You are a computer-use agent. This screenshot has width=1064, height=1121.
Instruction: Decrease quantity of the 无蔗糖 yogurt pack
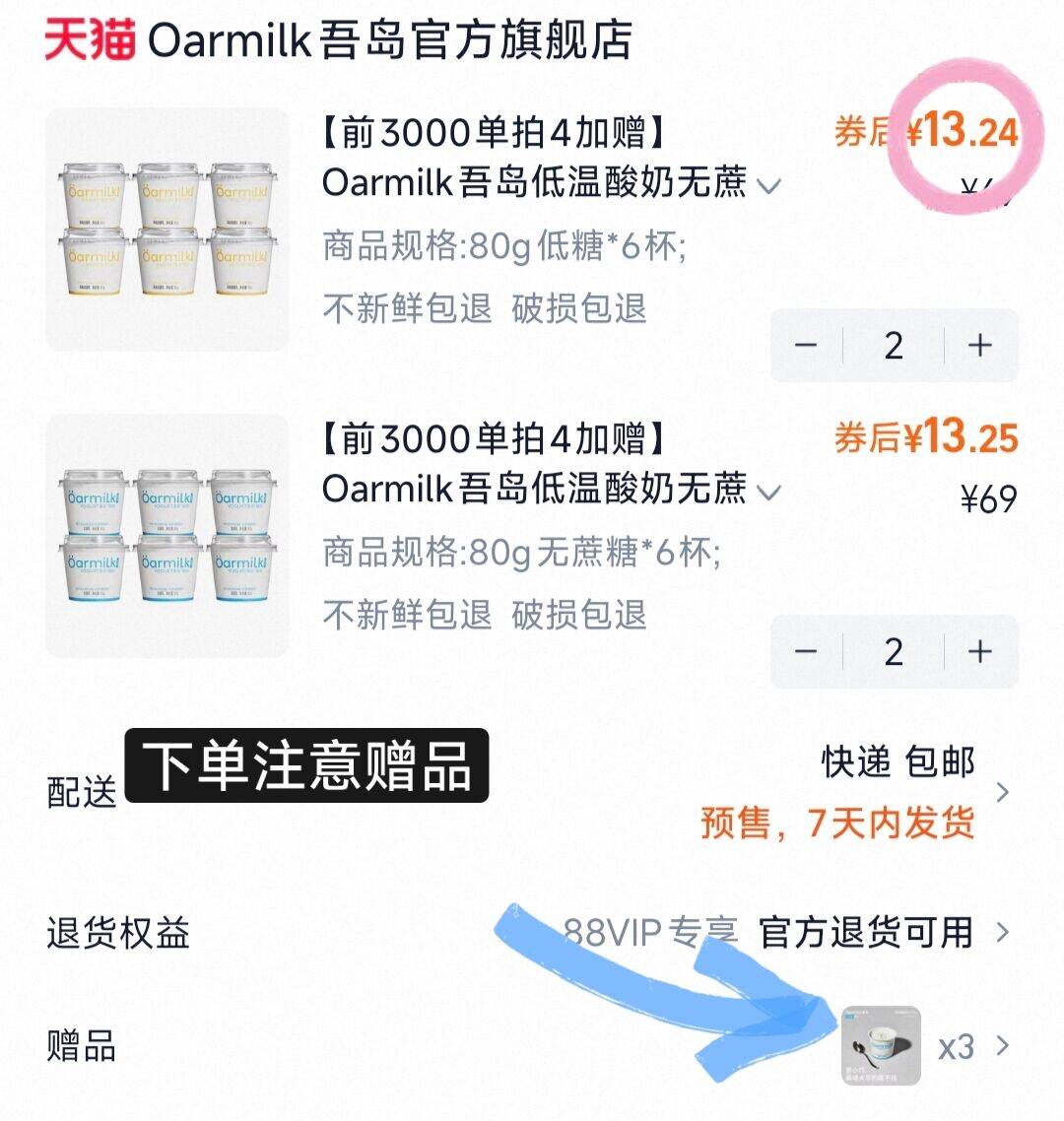pyautogui.click(x=806, y=652)
